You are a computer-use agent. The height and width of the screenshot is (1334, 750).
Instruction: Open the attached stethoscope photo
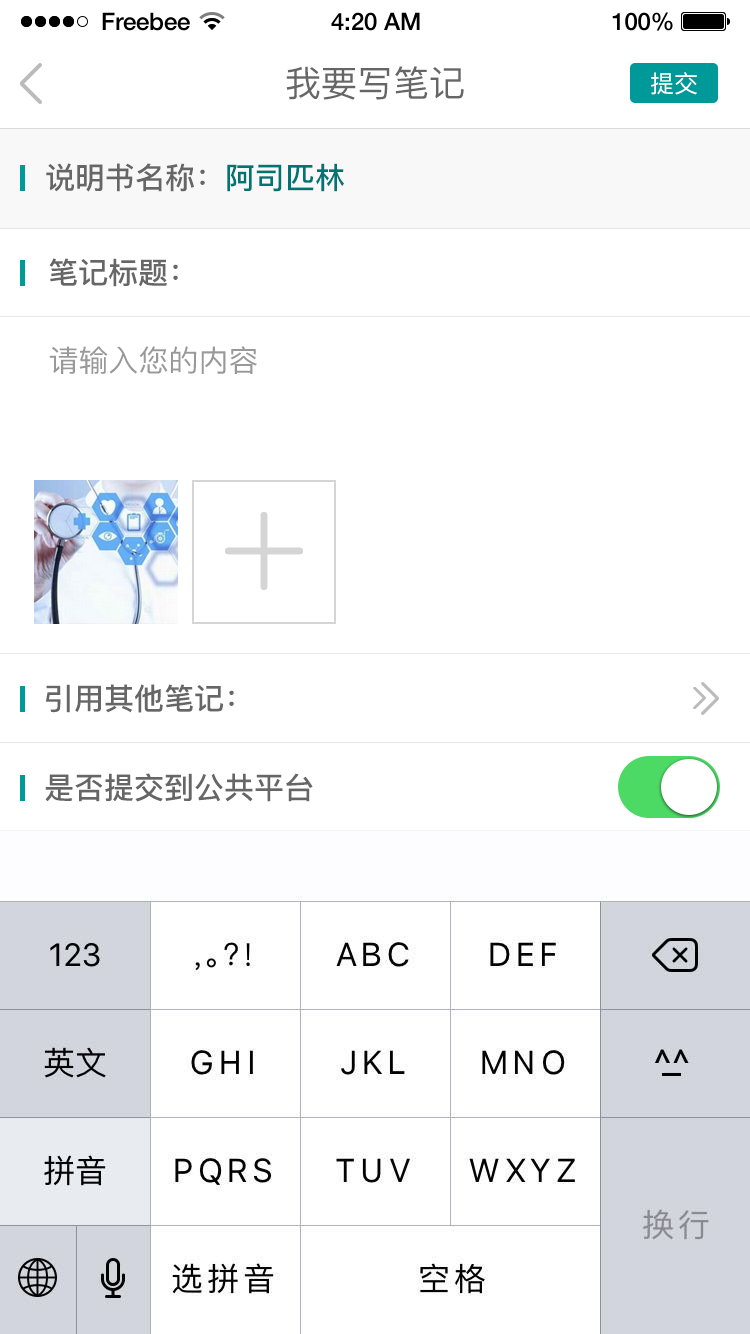coord(106,552)
